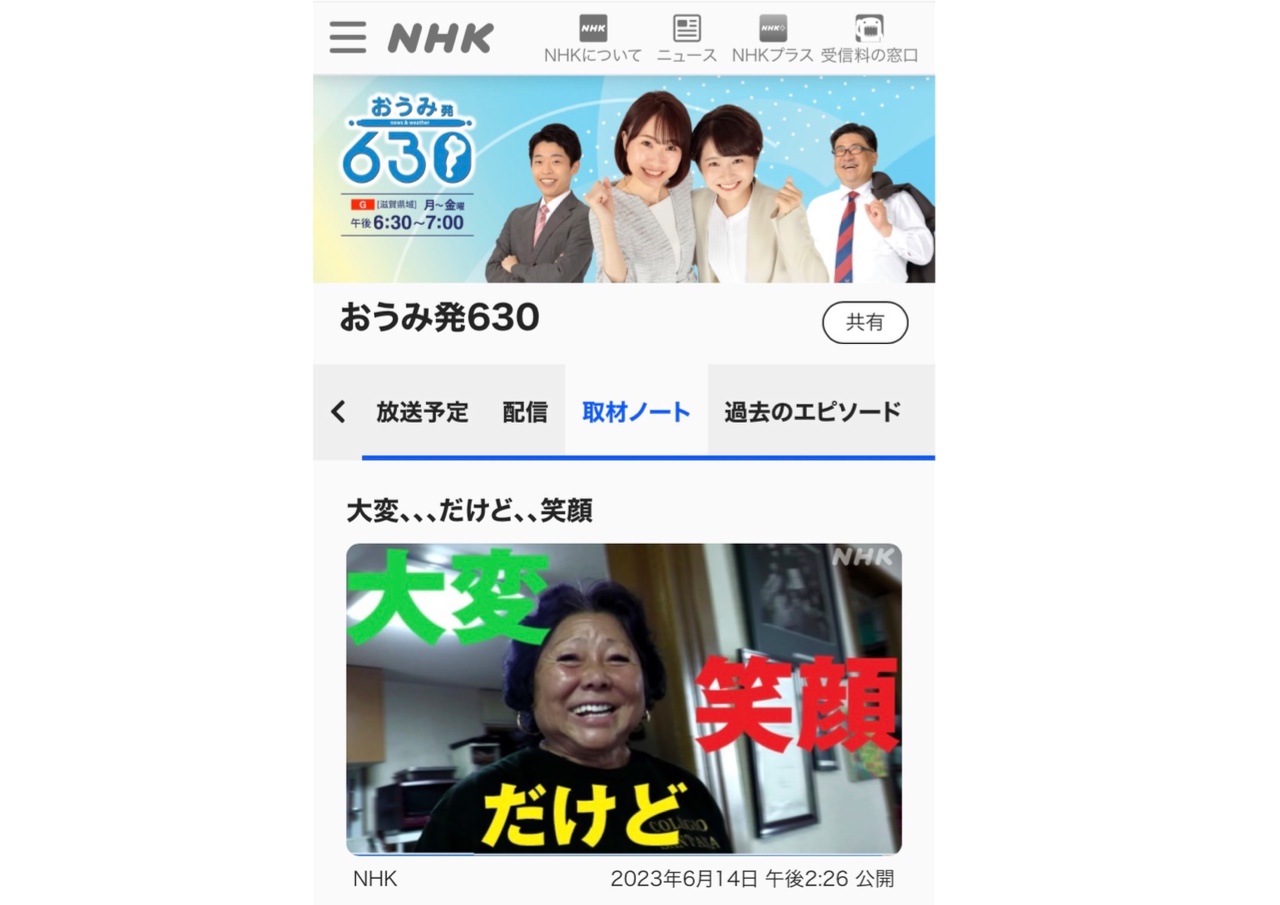Switch to 過去のエピソード tab
The width and height of the screenshot is (1280, 905).
click(x=812, y=412)
